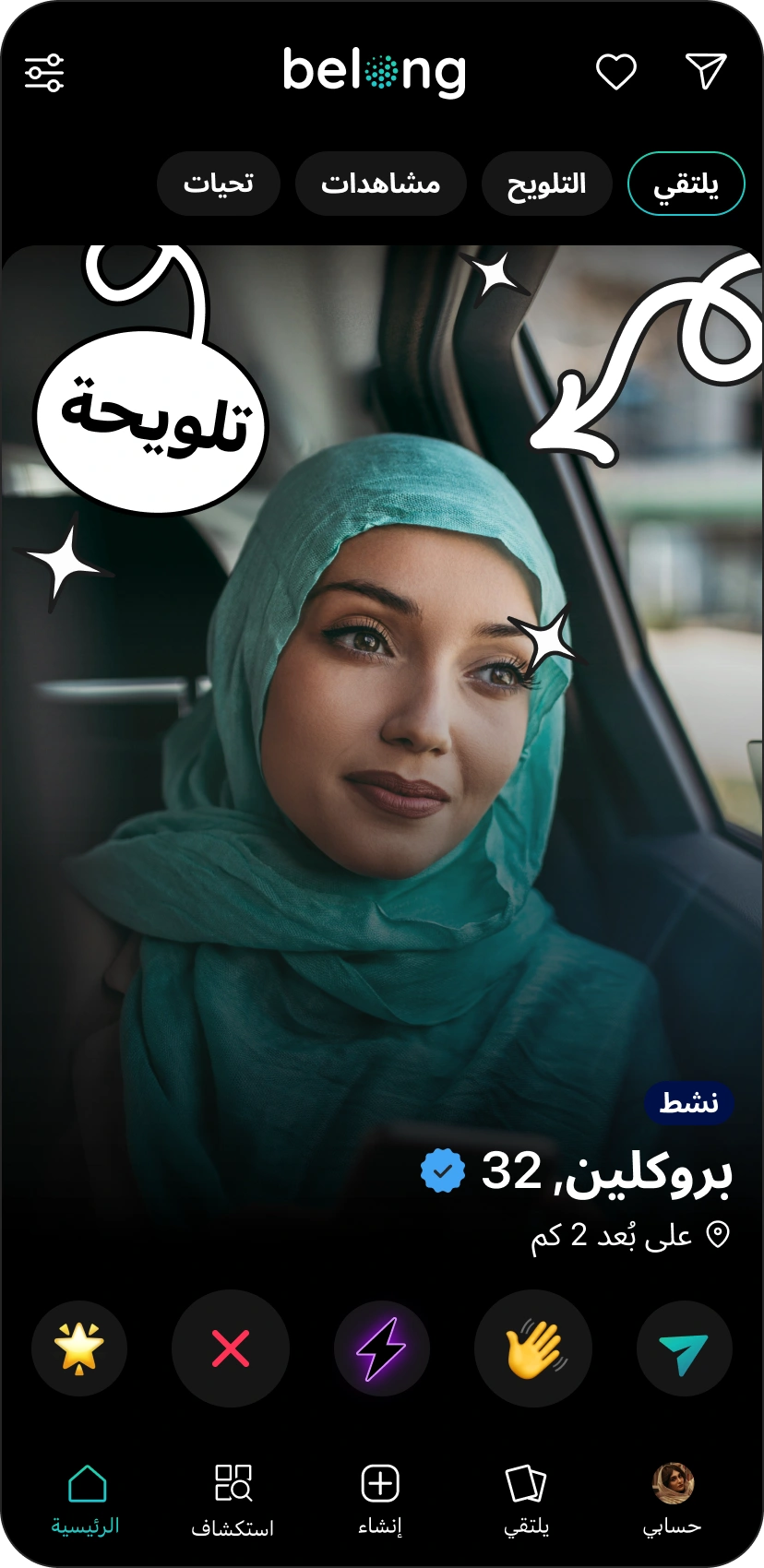The image size is (764, 1568).
Task: Open the إنشاء create tab
Action: click(380, 1499)
